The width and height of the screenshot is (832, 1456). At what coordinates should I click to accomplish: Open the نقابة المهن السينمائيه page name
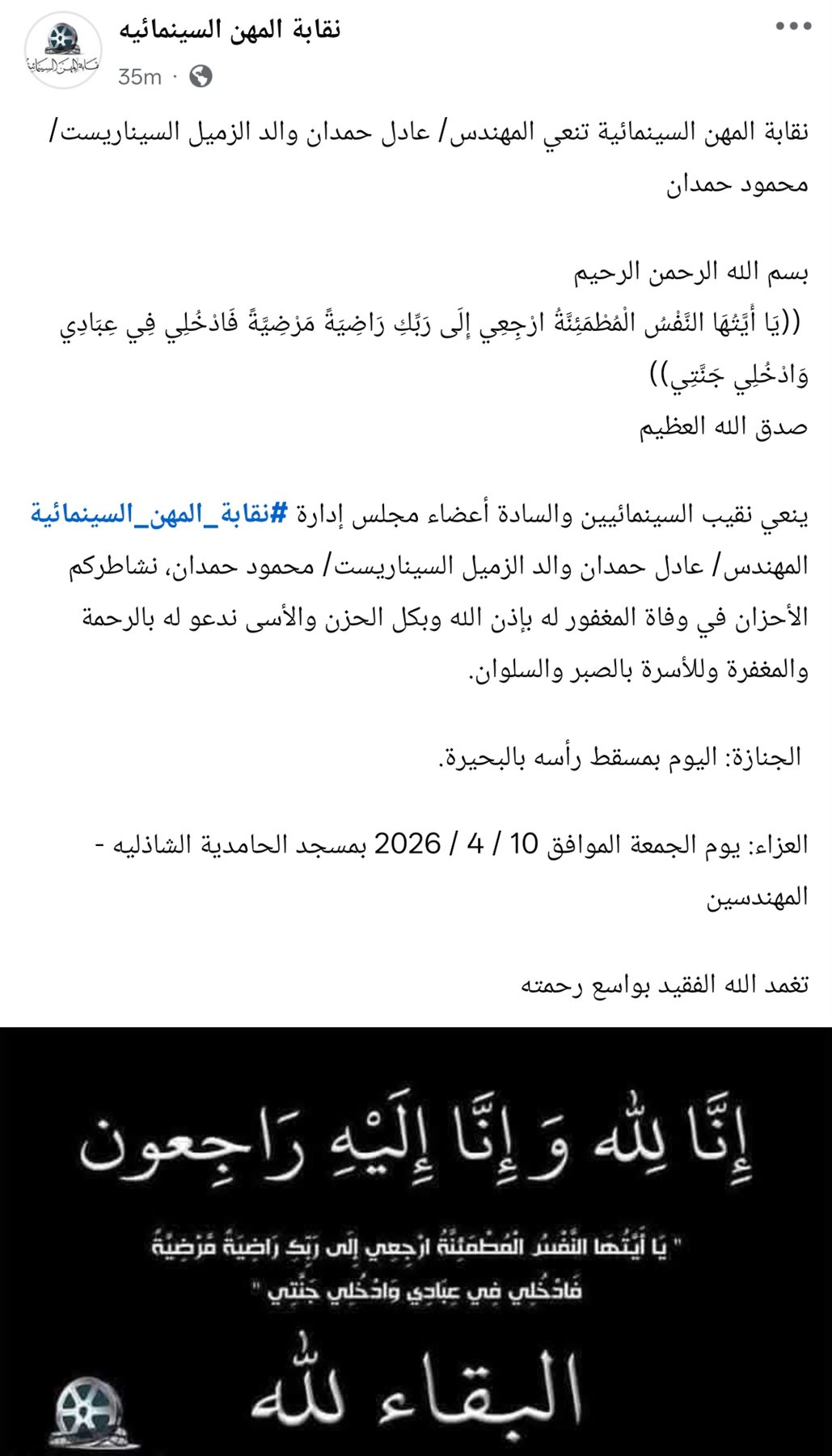point(230,30)
